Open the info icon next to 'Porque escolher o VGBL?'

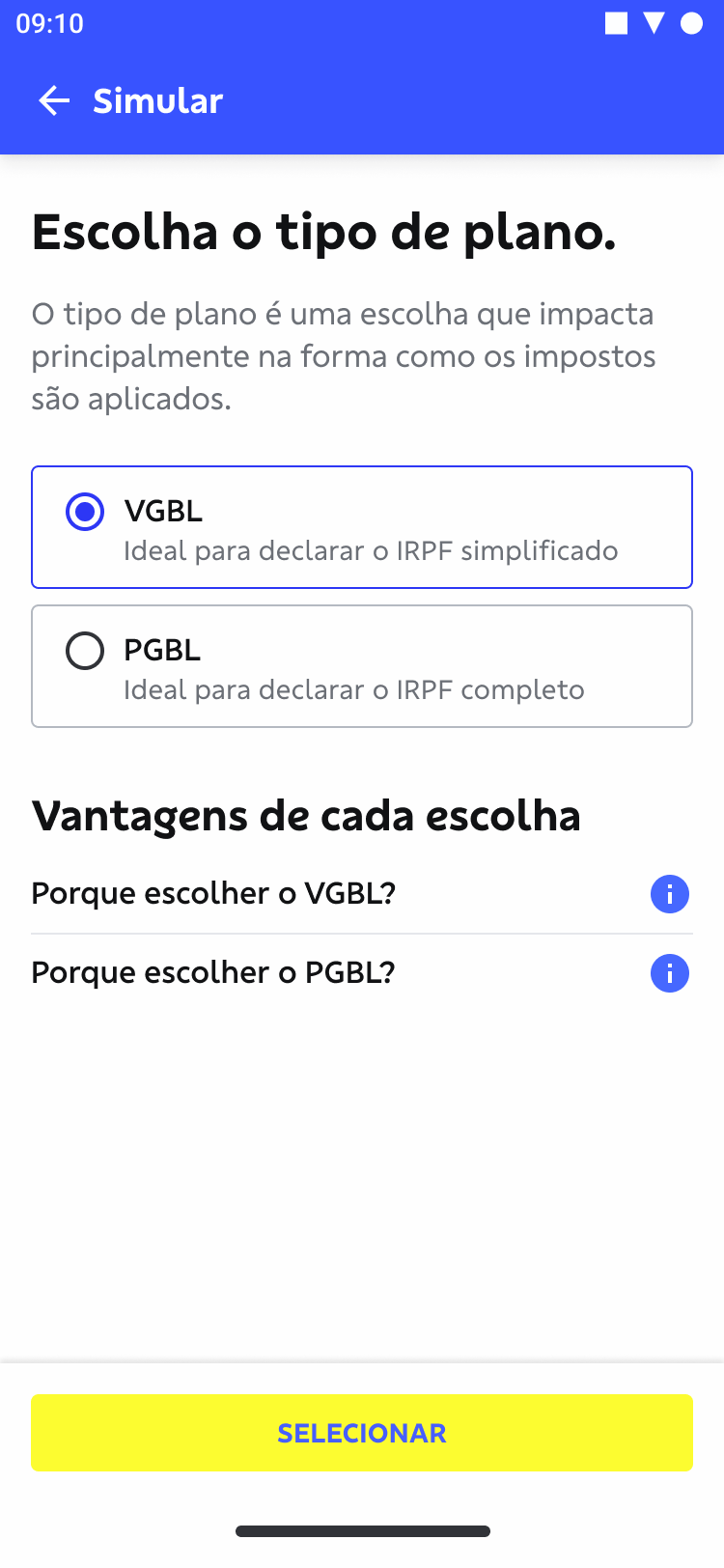tap(669, 894)
